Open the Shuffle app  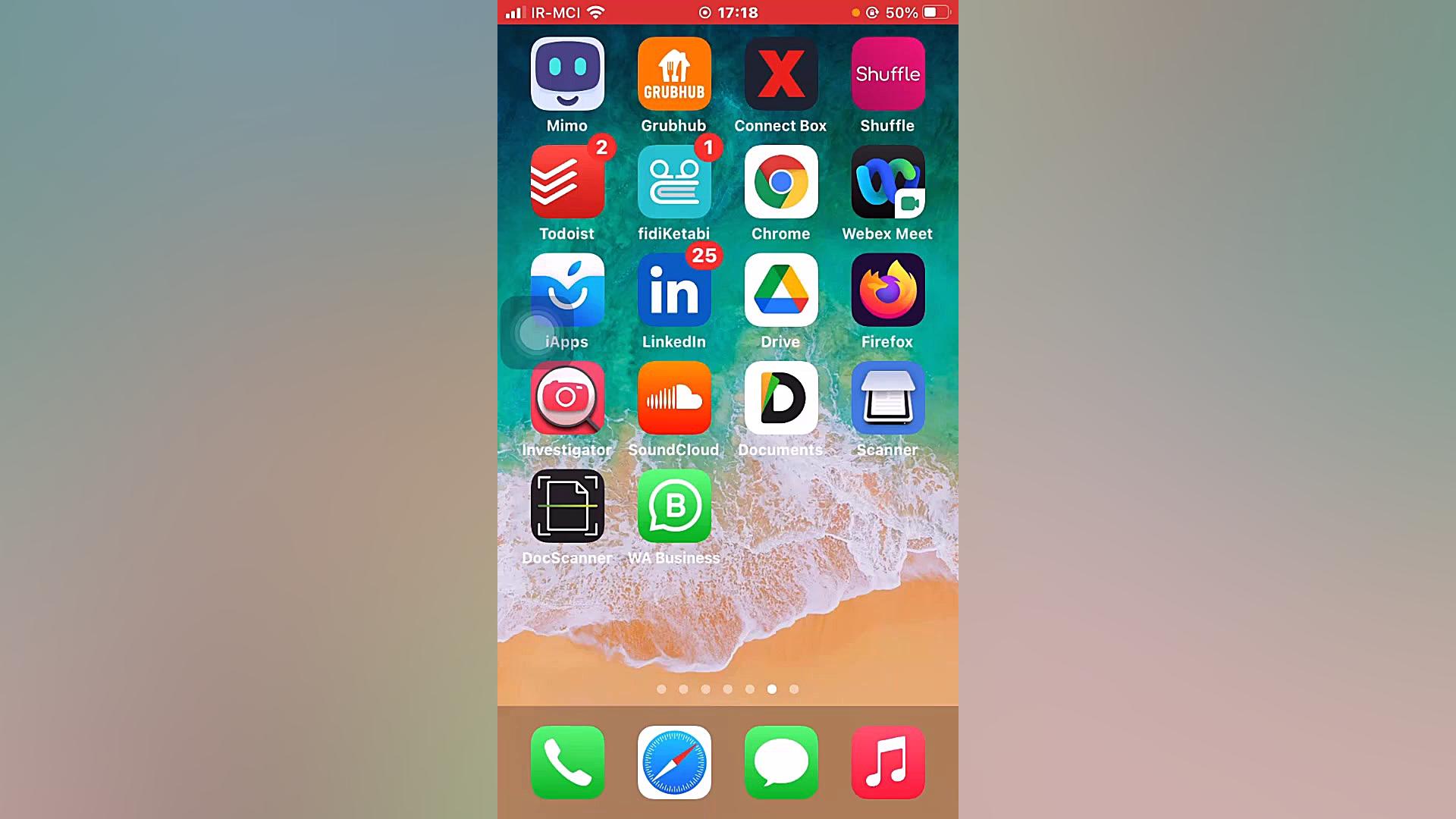pyautogui.click(x=888, y=74)
